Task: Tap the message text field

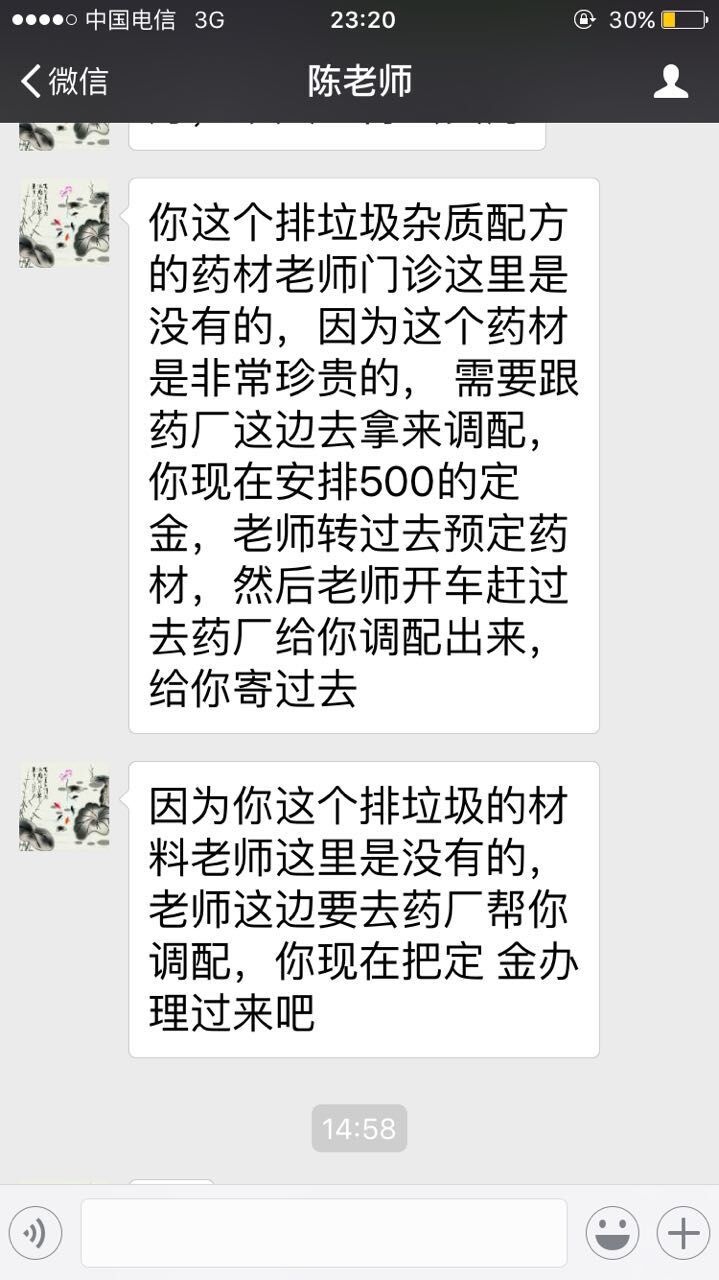Action: click(323, 1233)
